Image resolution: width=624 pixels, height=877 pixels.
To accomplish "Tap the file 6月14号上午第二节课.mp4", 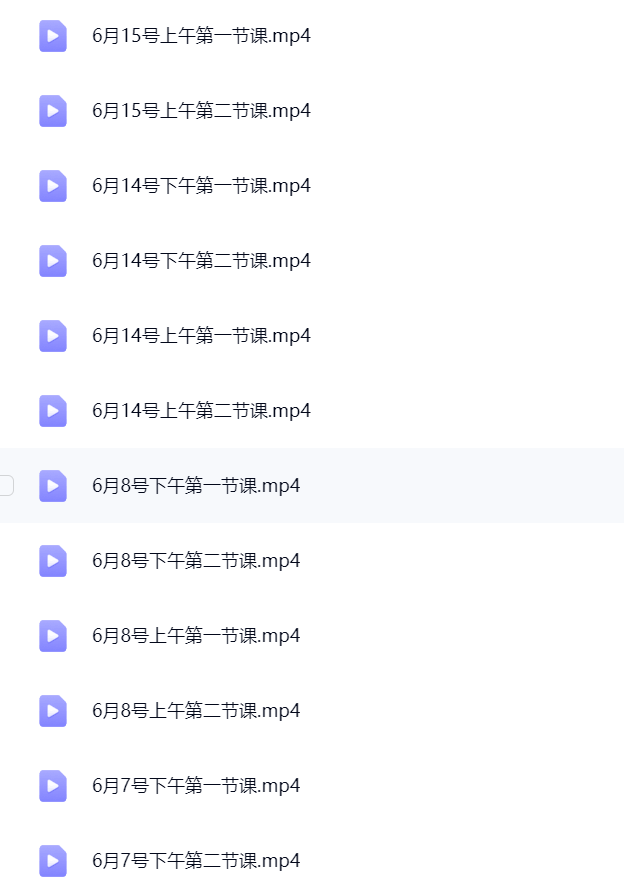I will click(x=201, y=411).
